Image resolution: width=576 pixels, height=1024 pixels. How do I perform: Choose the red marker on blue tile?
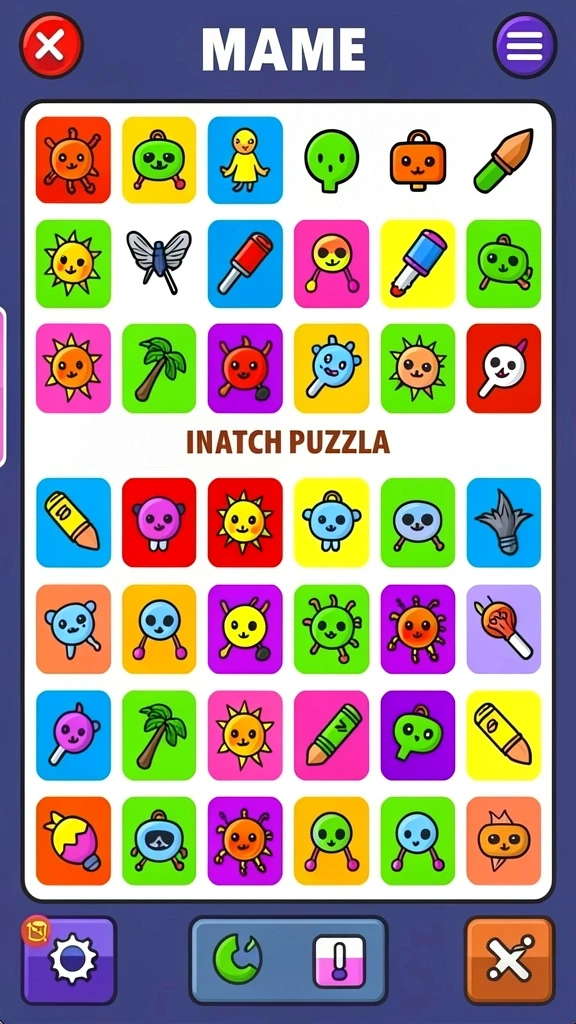click(x=245, y=264)
